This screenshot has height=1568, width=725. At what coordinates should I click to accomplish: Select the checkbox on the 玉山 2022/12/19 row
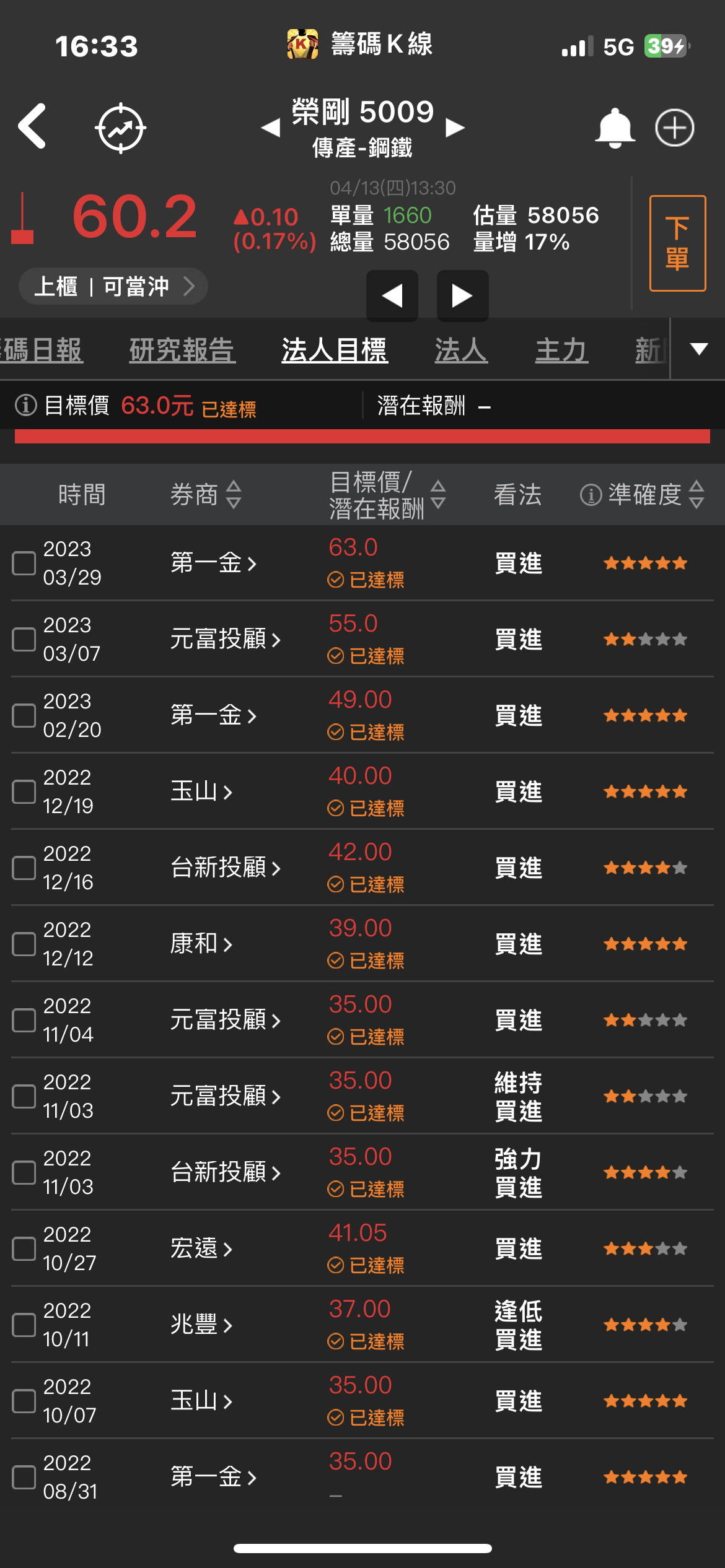point(24,791)
